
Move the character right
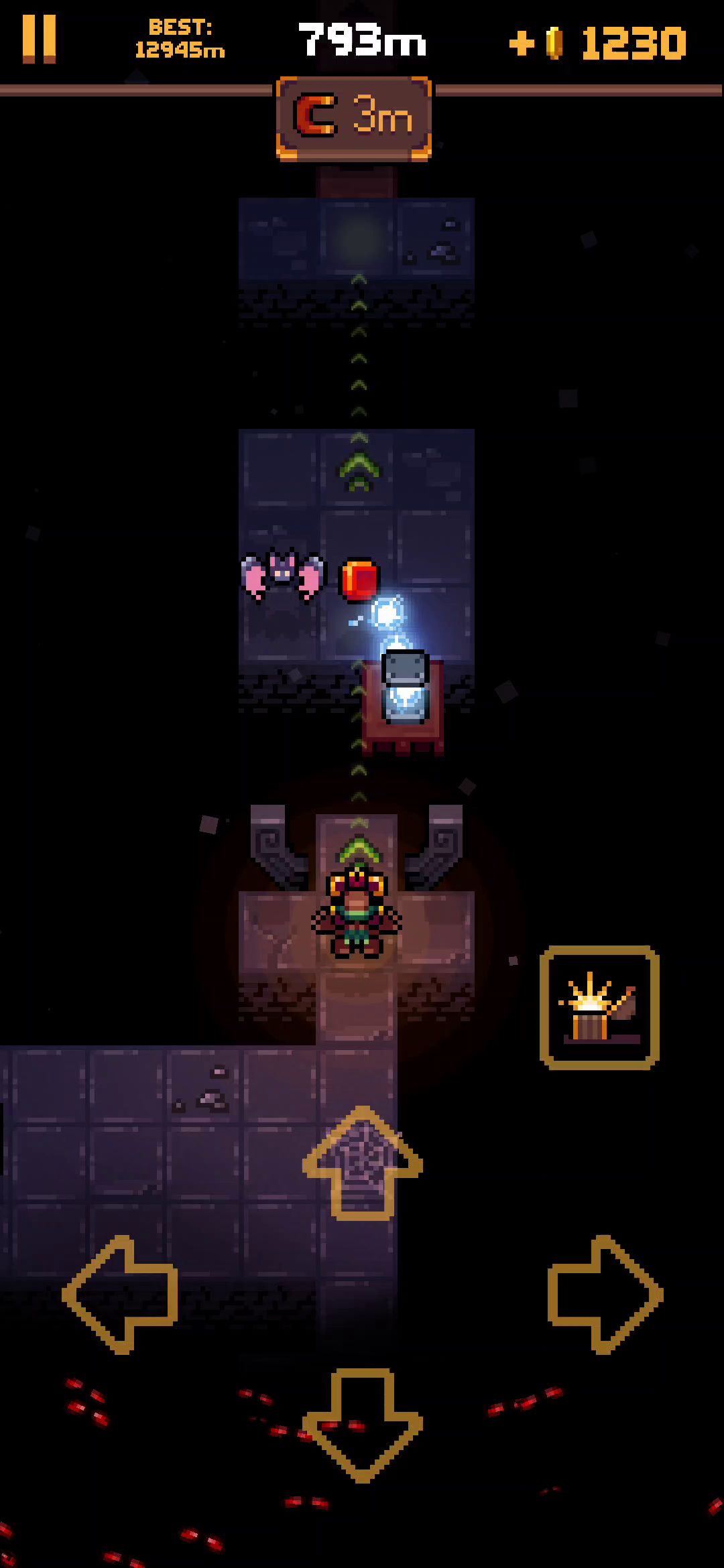click(605, 1295)
